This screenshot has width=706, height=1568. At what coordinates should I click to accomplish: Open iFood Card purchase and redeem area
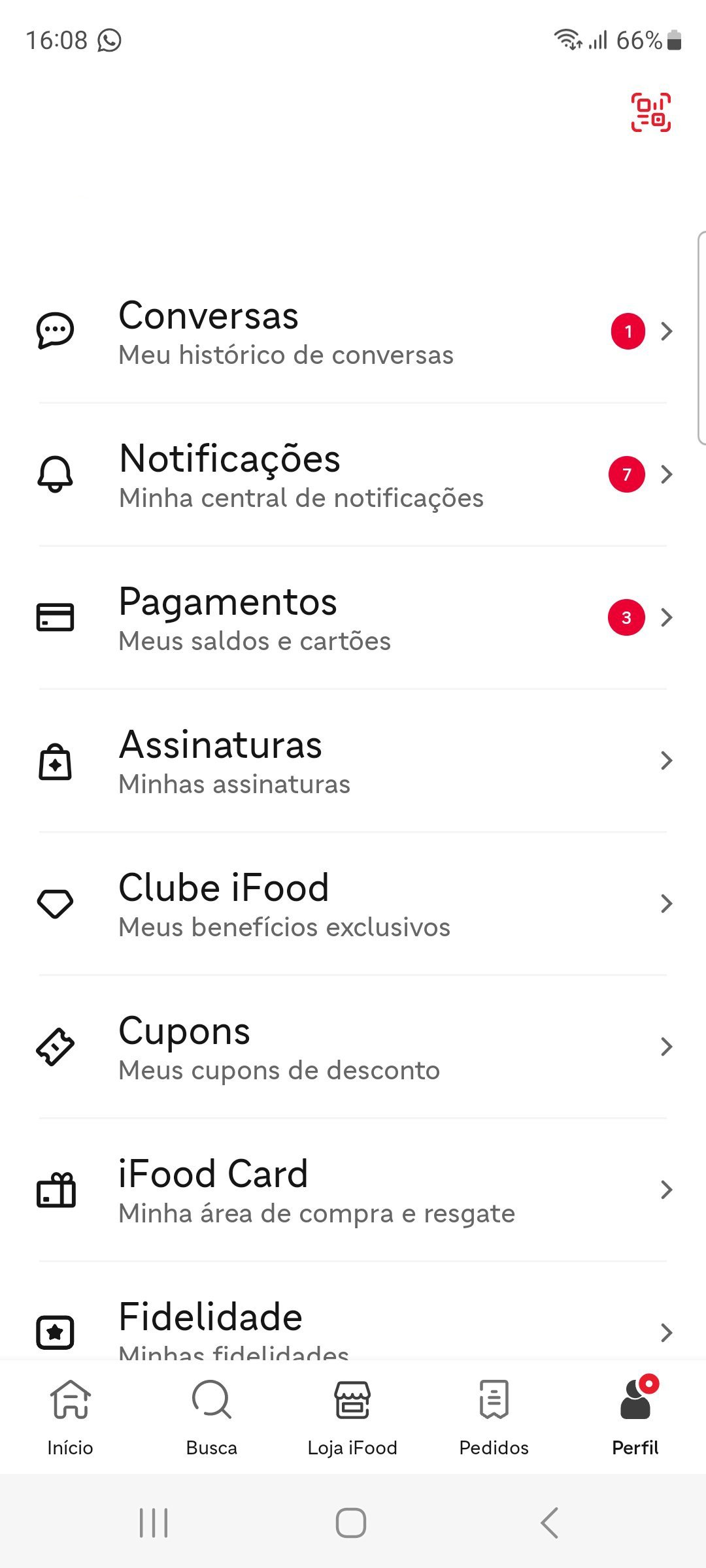click(x=353, y=1190)
